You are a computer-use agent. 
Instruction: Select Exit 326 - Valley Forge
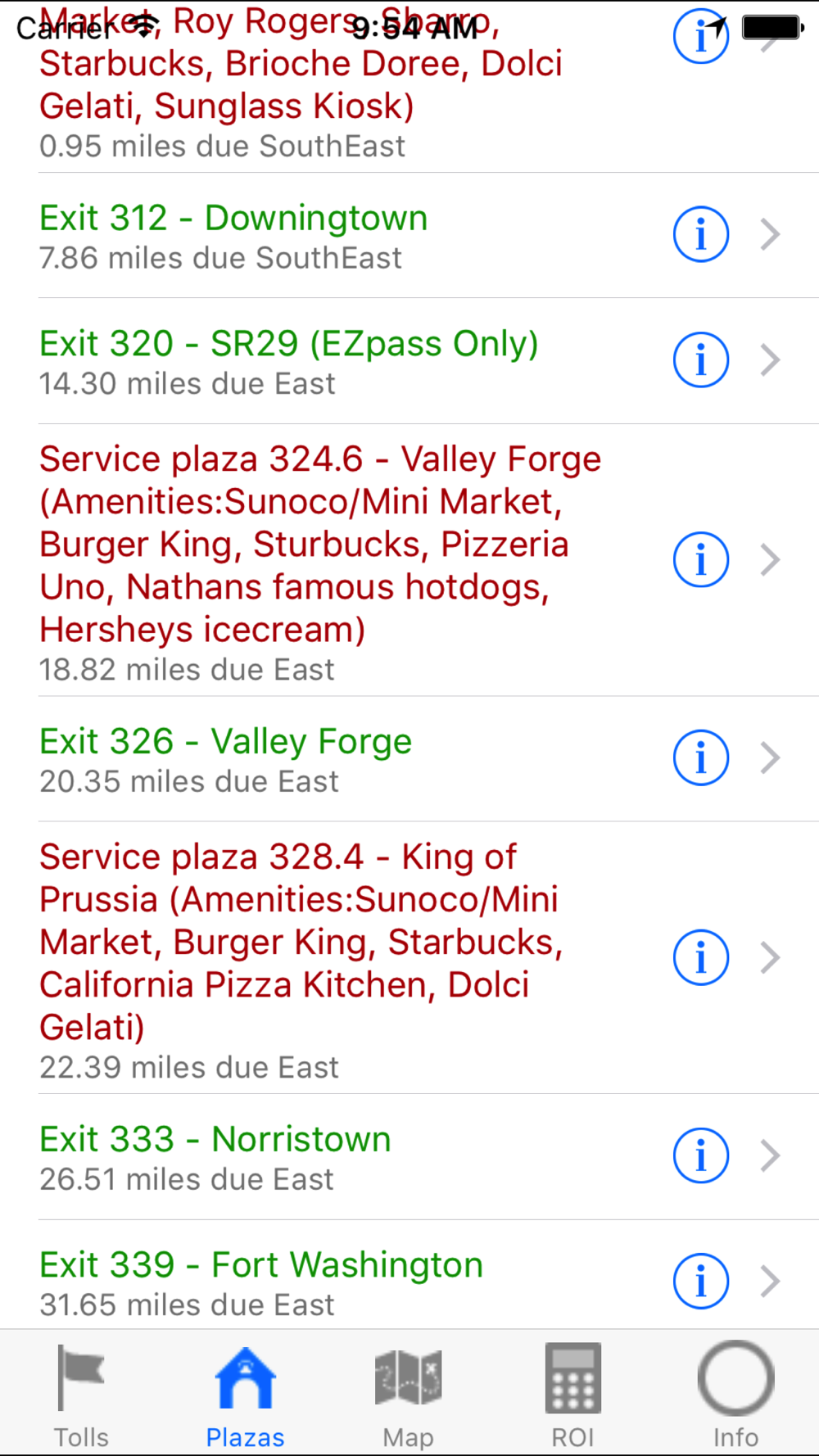(x=409, y=759)
